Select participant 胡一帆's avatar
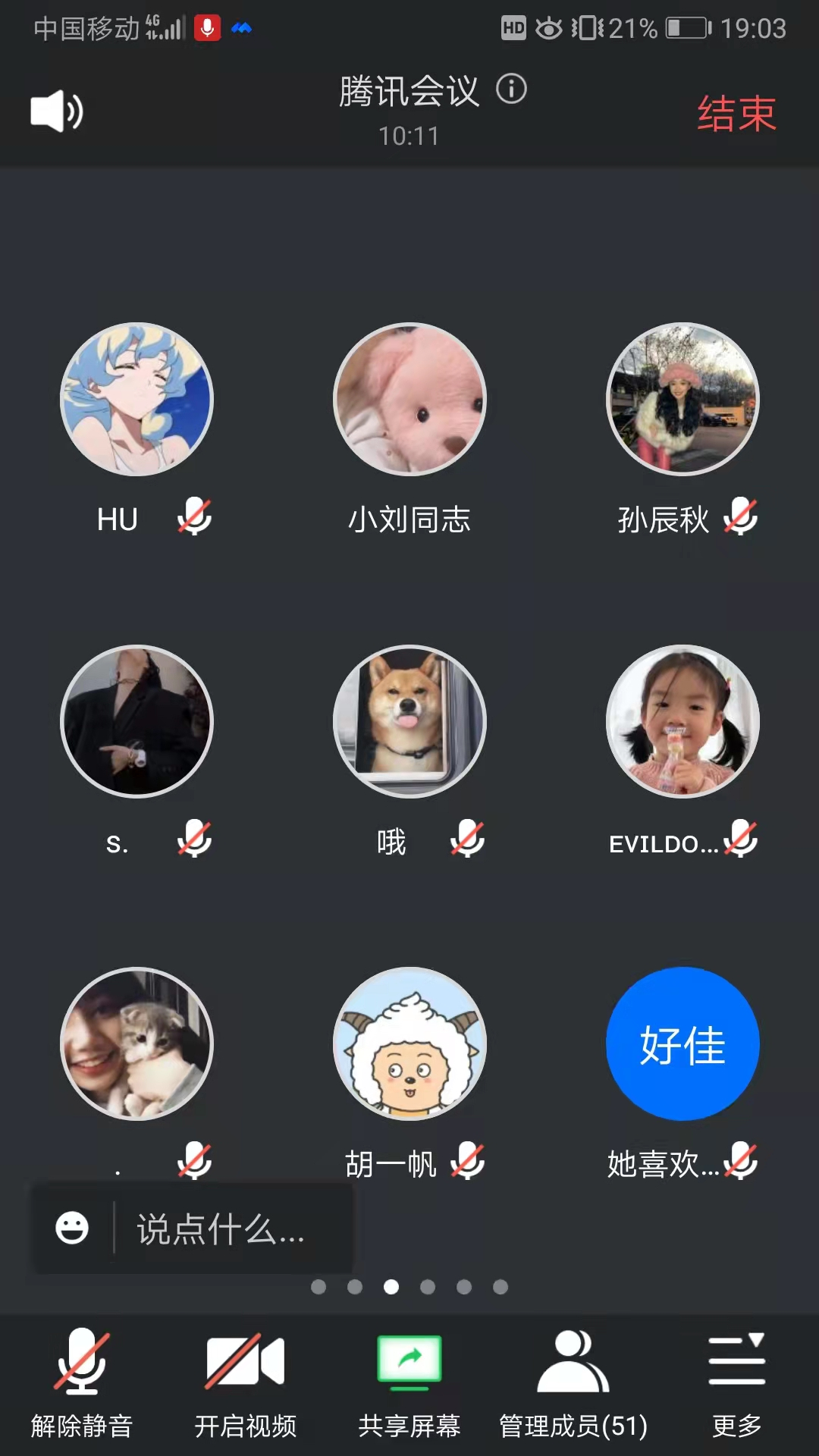This screenshot has height=1456, width=819. click(409, 1043)
